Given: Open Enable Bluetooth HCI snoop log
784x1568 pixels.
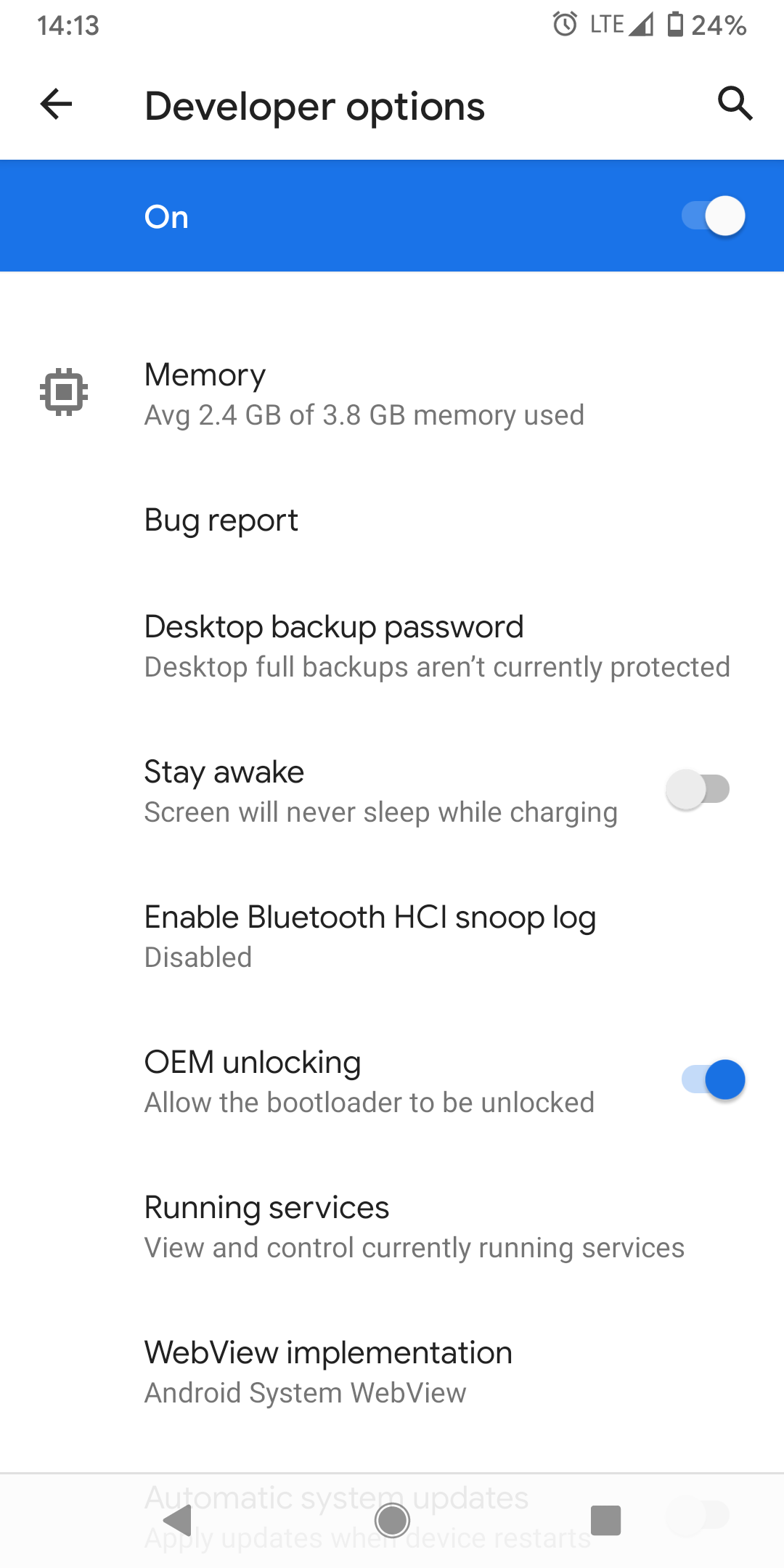Looking at the screenshot, I should 370,936.
